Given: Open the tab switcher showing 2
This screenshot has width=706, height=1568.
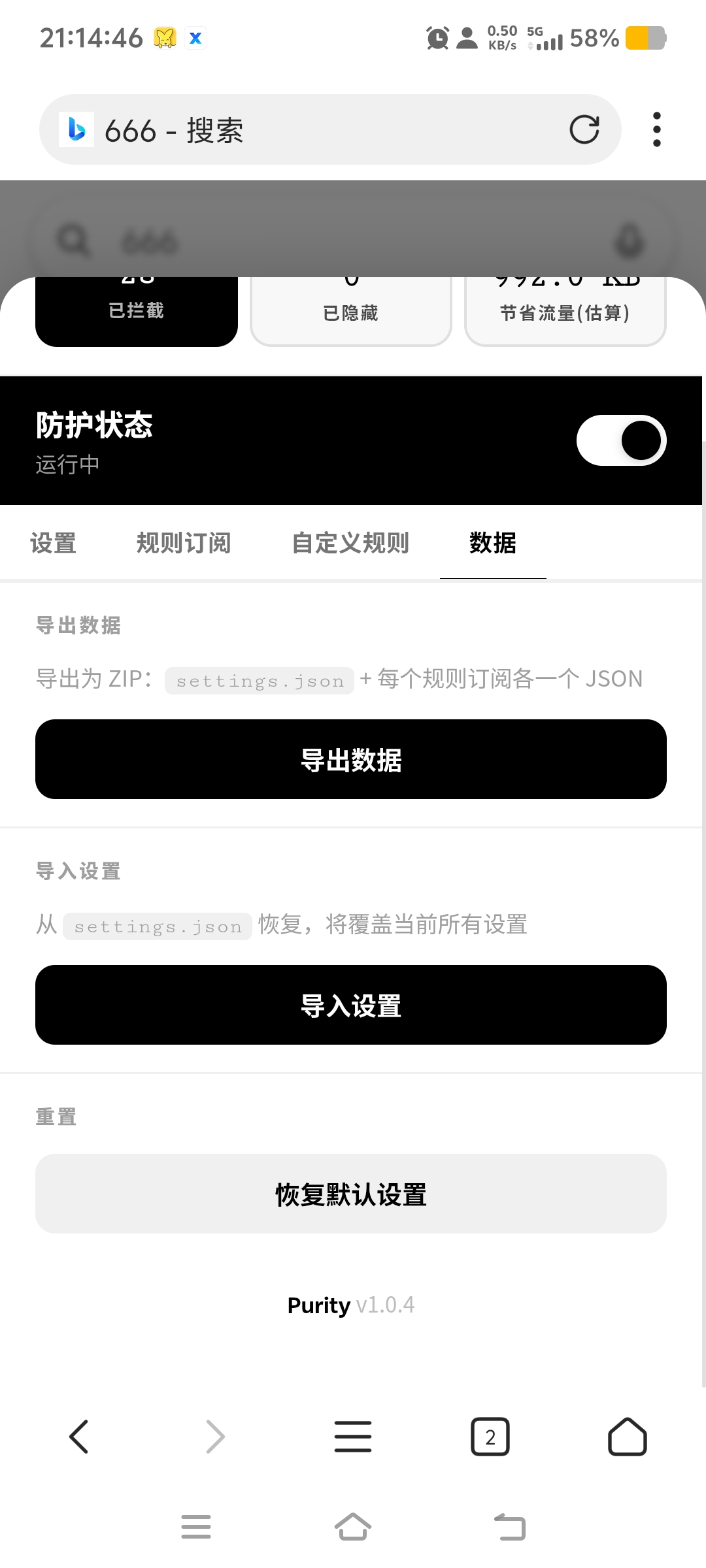Looking at the screenshot, I should 490,1437.
